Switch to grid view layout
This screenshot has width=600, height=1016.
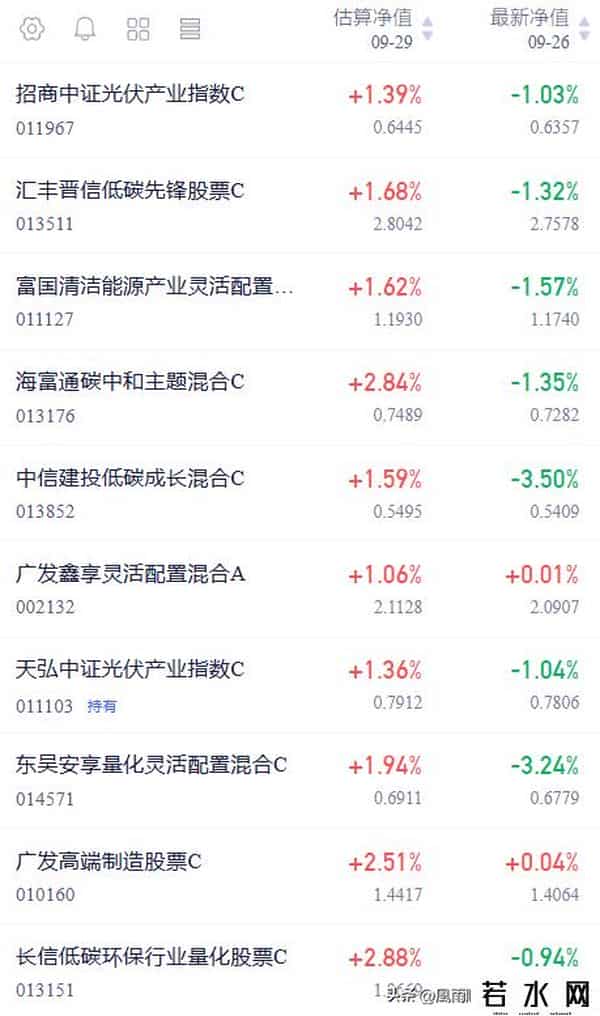(x=139, y=29)
